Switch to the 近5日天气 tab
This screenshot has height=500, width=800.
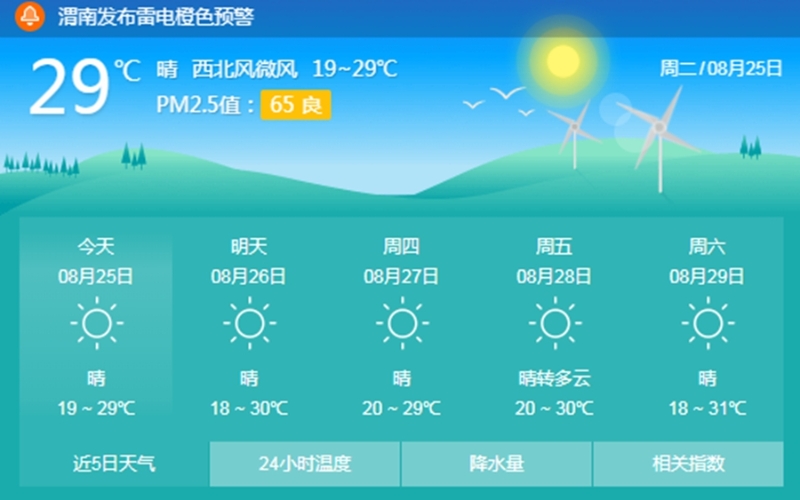coord(114,464)
